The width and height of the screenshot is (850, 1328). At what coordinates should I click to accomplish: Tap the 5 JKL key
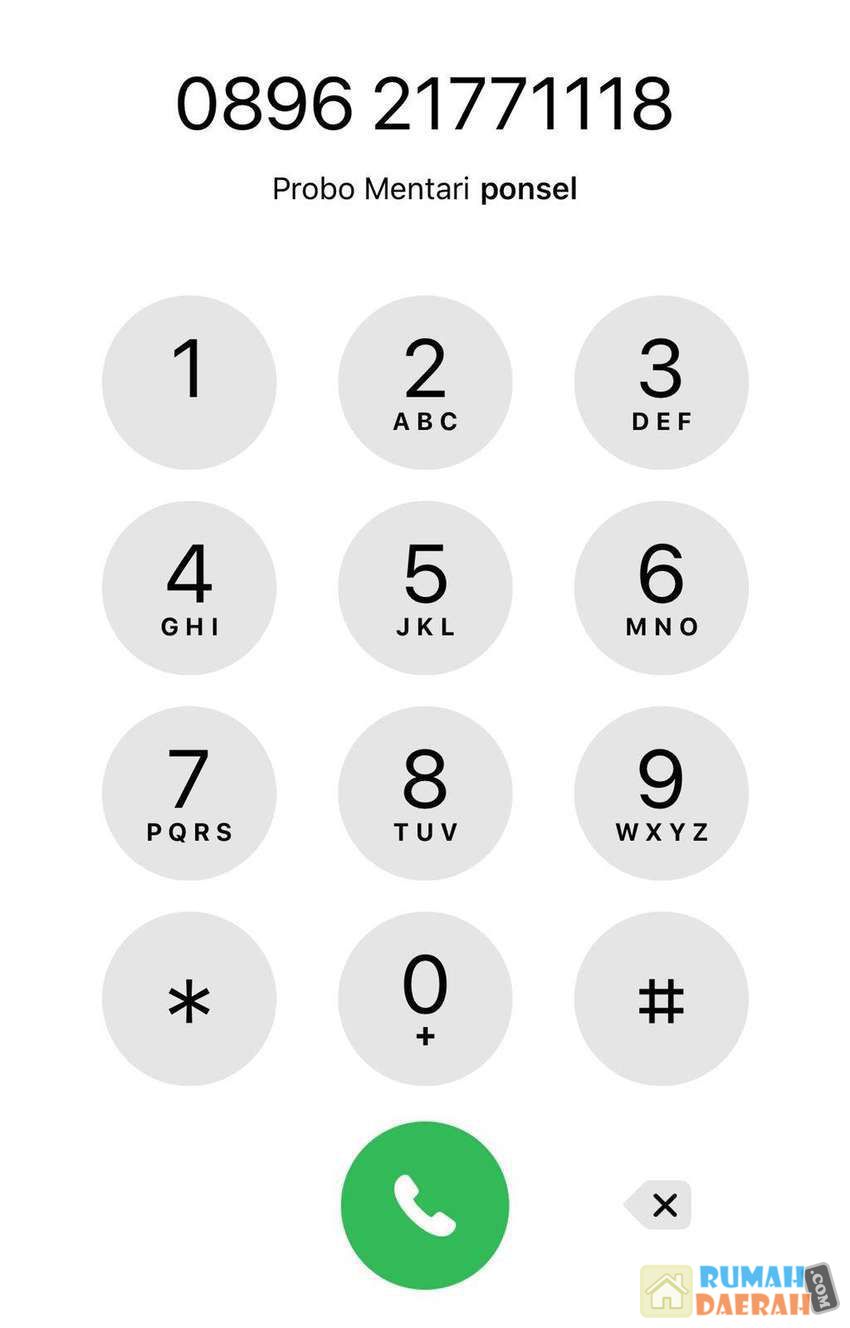coord(425,588)
